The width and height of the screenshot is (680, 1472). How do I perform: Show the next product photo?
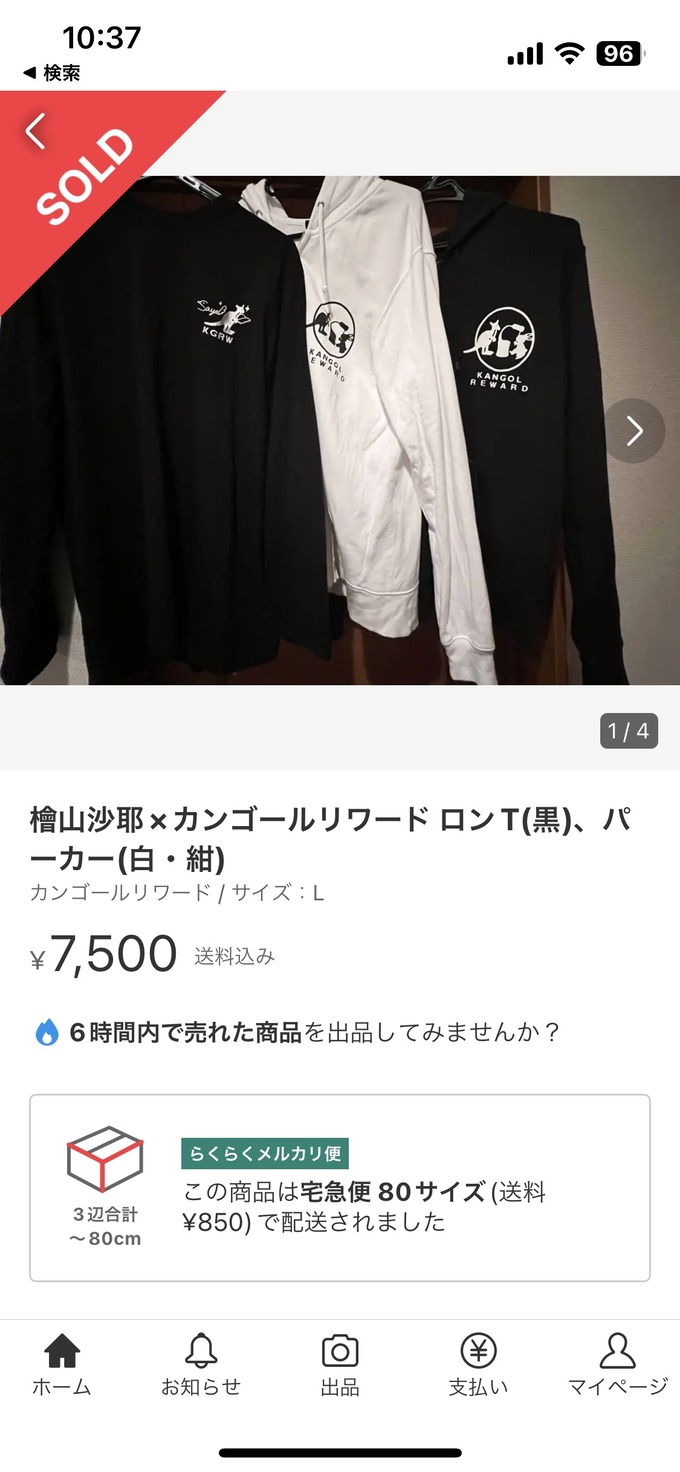point(634,431)
